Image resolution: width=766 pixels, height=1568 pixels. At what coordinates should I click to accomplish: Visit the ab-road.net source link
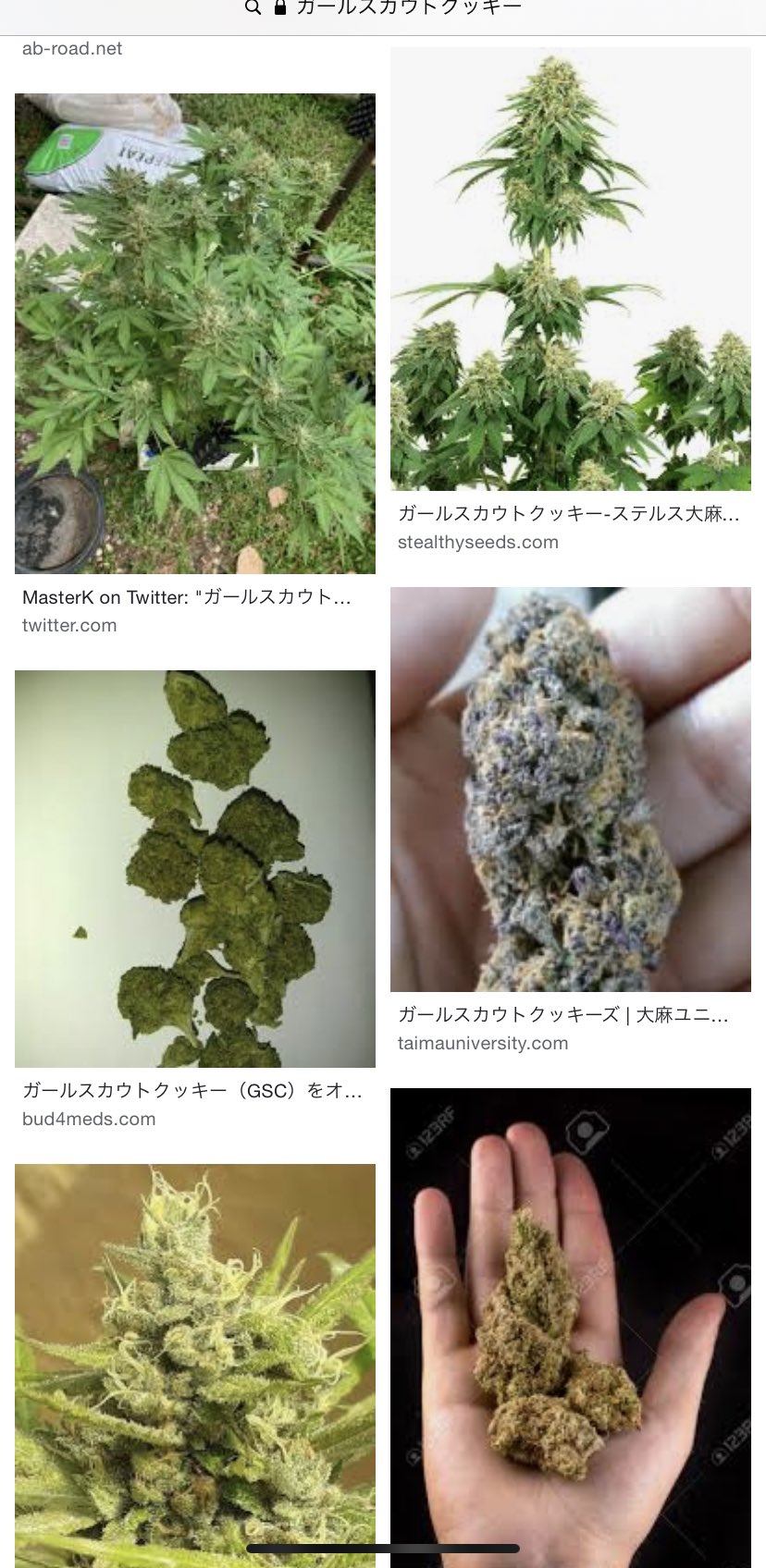click(72, 49)
